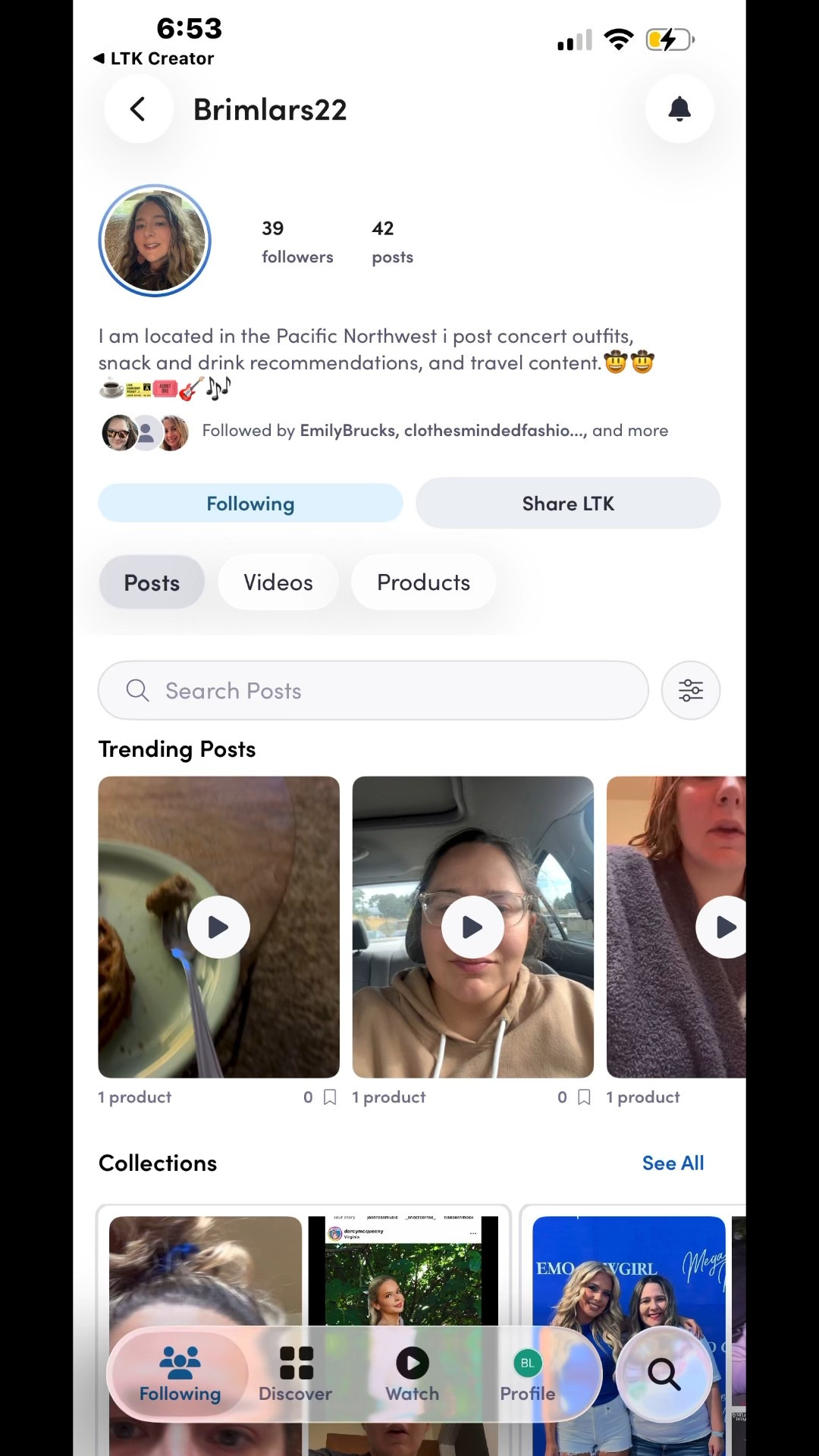
Task: Open the search magnifier button
Action: click(664, 1373)
